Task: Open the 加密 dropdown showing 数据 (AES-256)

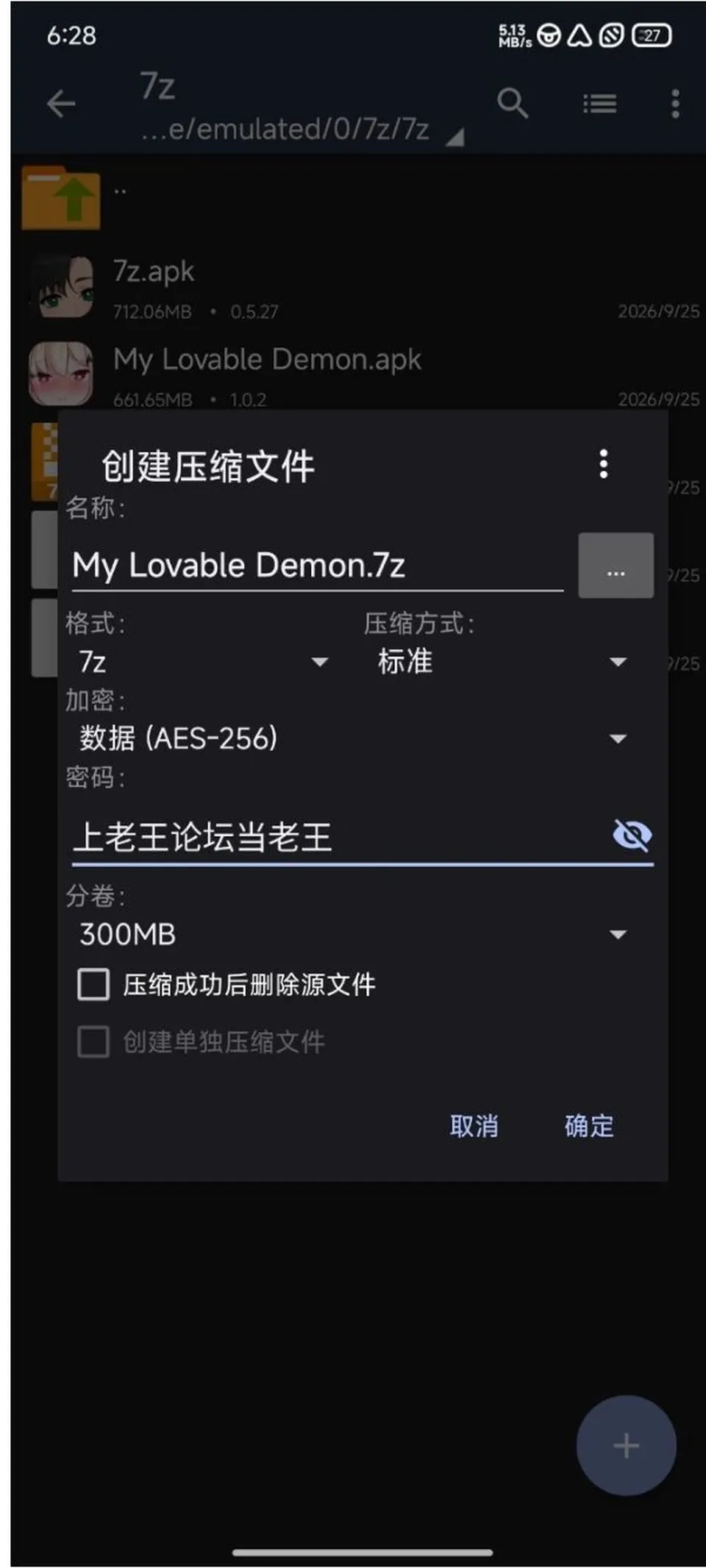Action: [353, 738]
